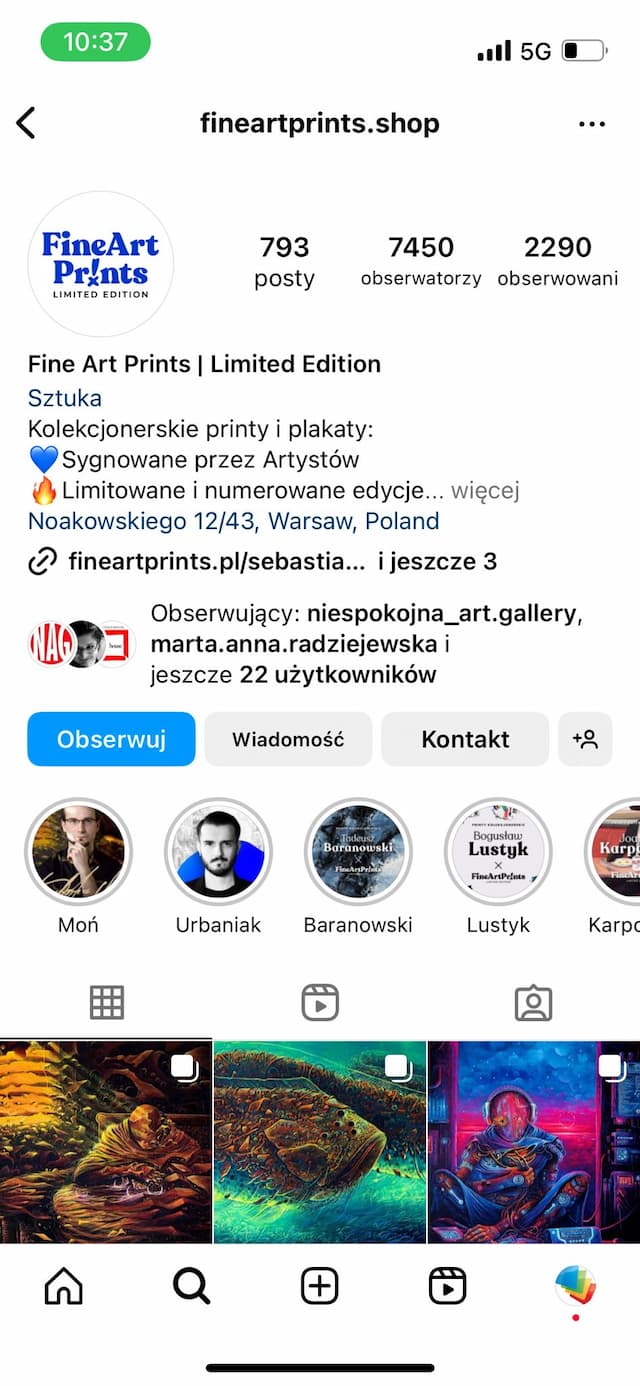
Task: View the obserwatorzy followers list
Action: (x=421, y=260)
